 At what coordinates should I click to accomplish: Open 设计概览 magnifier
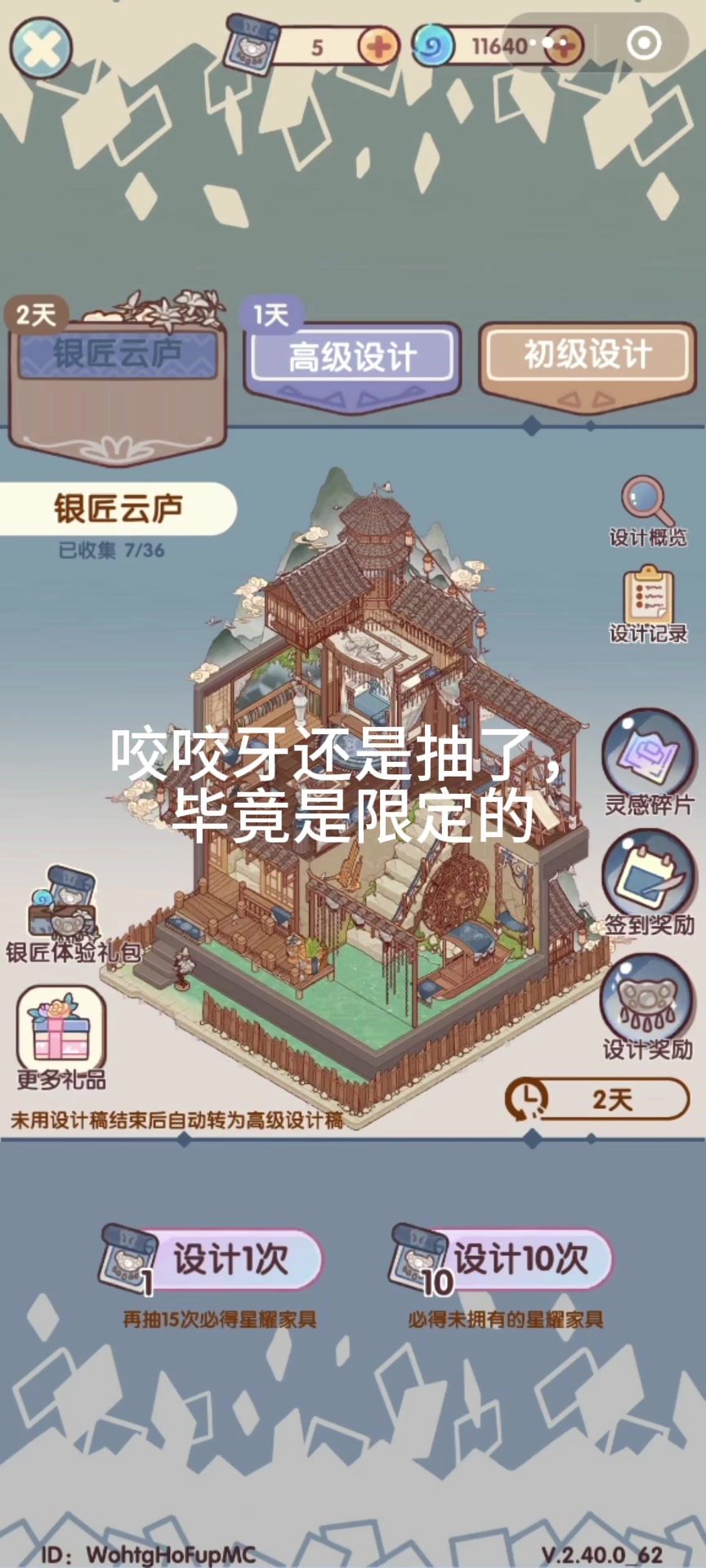coord(648,513)
